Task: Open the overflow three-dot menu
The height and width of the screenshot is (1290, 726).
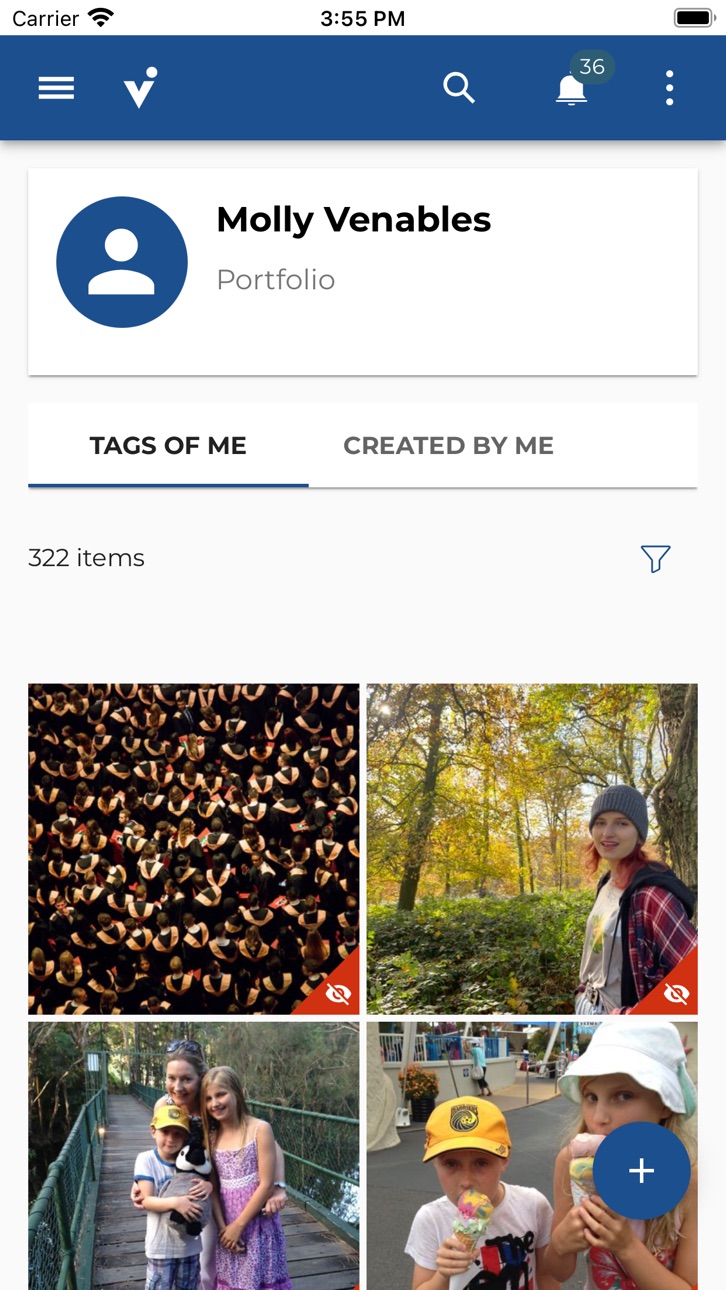Action: pyautogui.click(x=669, y=88)
